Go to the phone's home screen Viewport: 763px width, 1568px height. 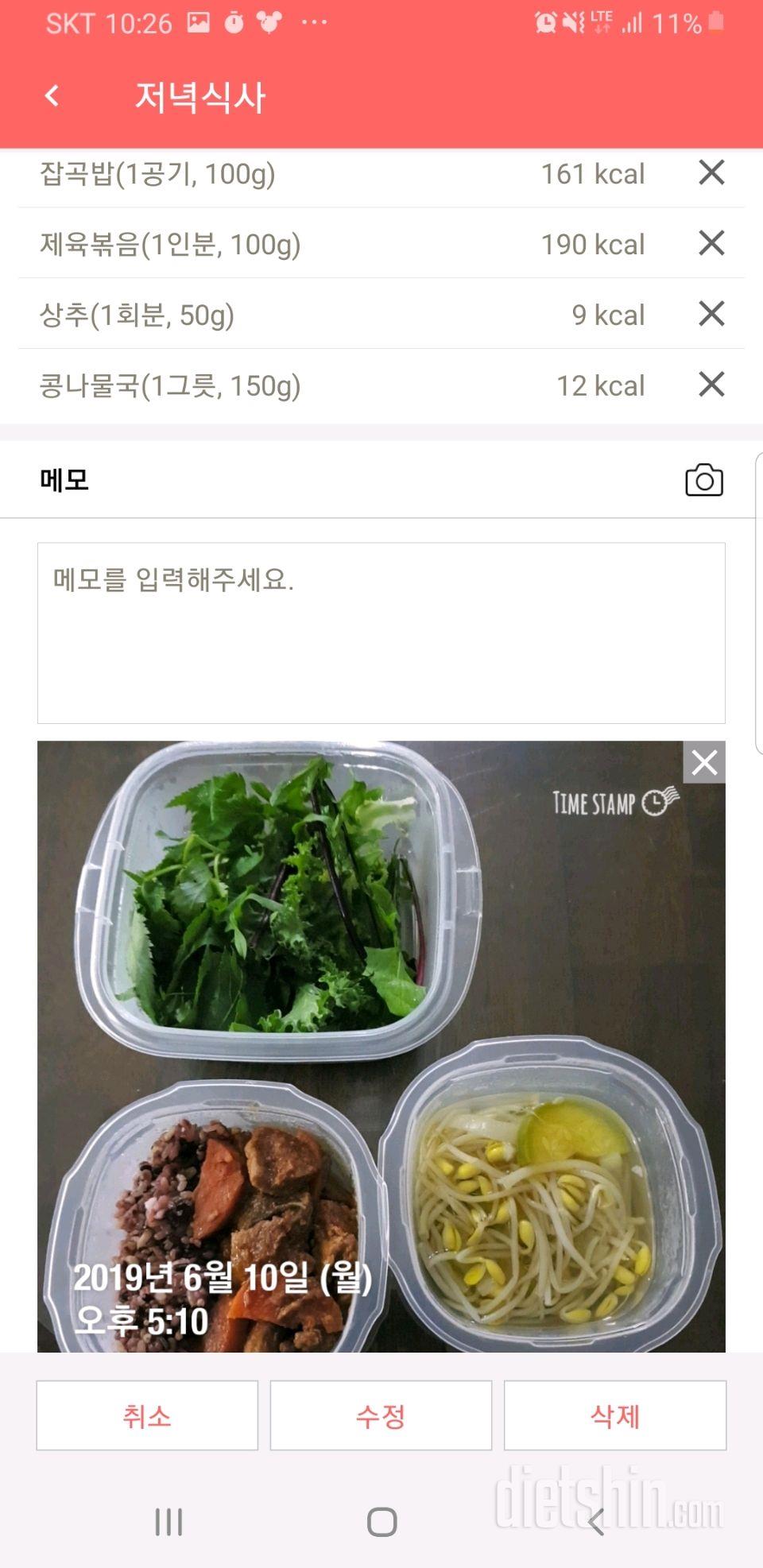381,1522
